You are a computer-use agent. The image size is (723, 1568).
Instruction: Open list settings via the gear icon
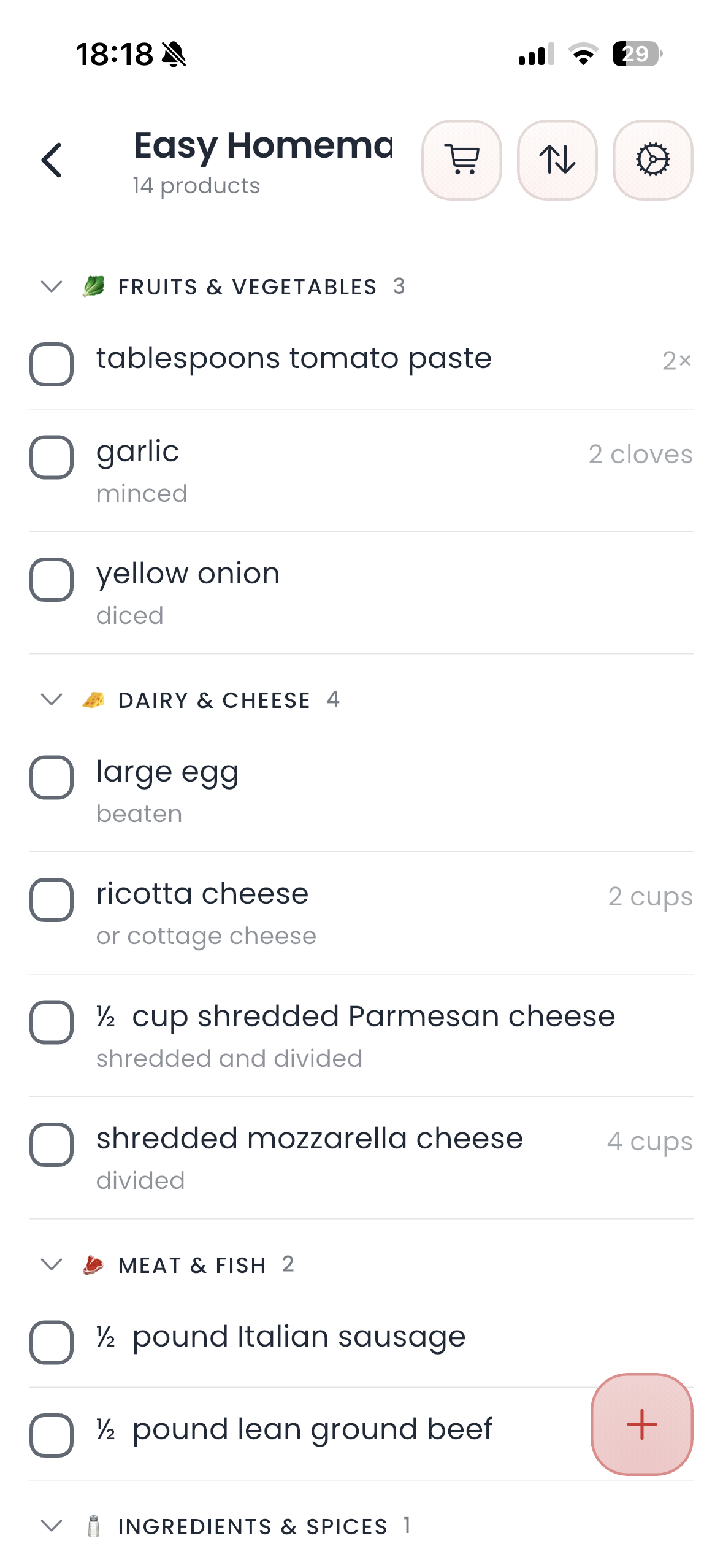[x=653, y=160]
